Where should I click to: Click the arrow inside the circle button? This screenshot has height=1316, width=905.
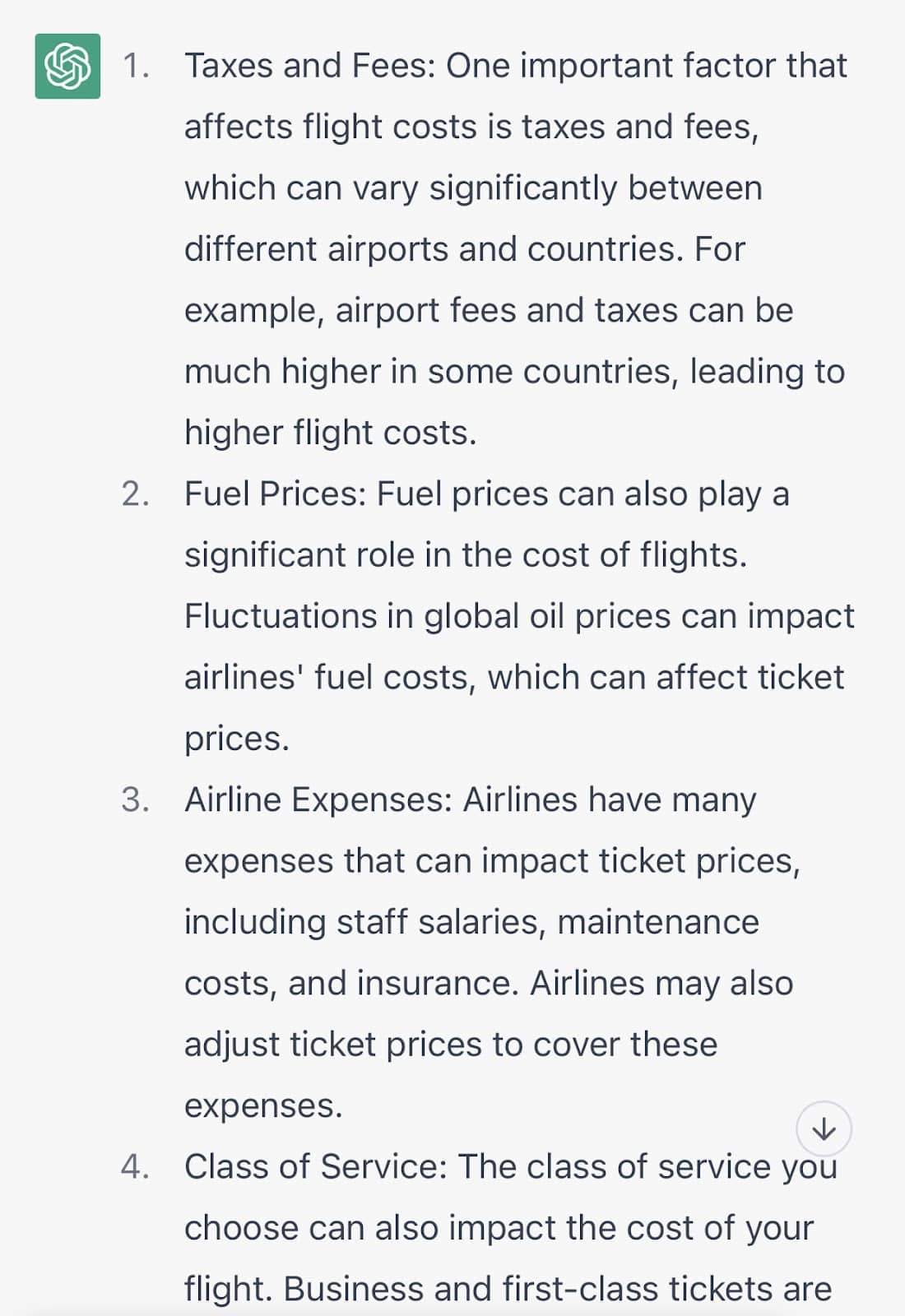coord(825,1128)
